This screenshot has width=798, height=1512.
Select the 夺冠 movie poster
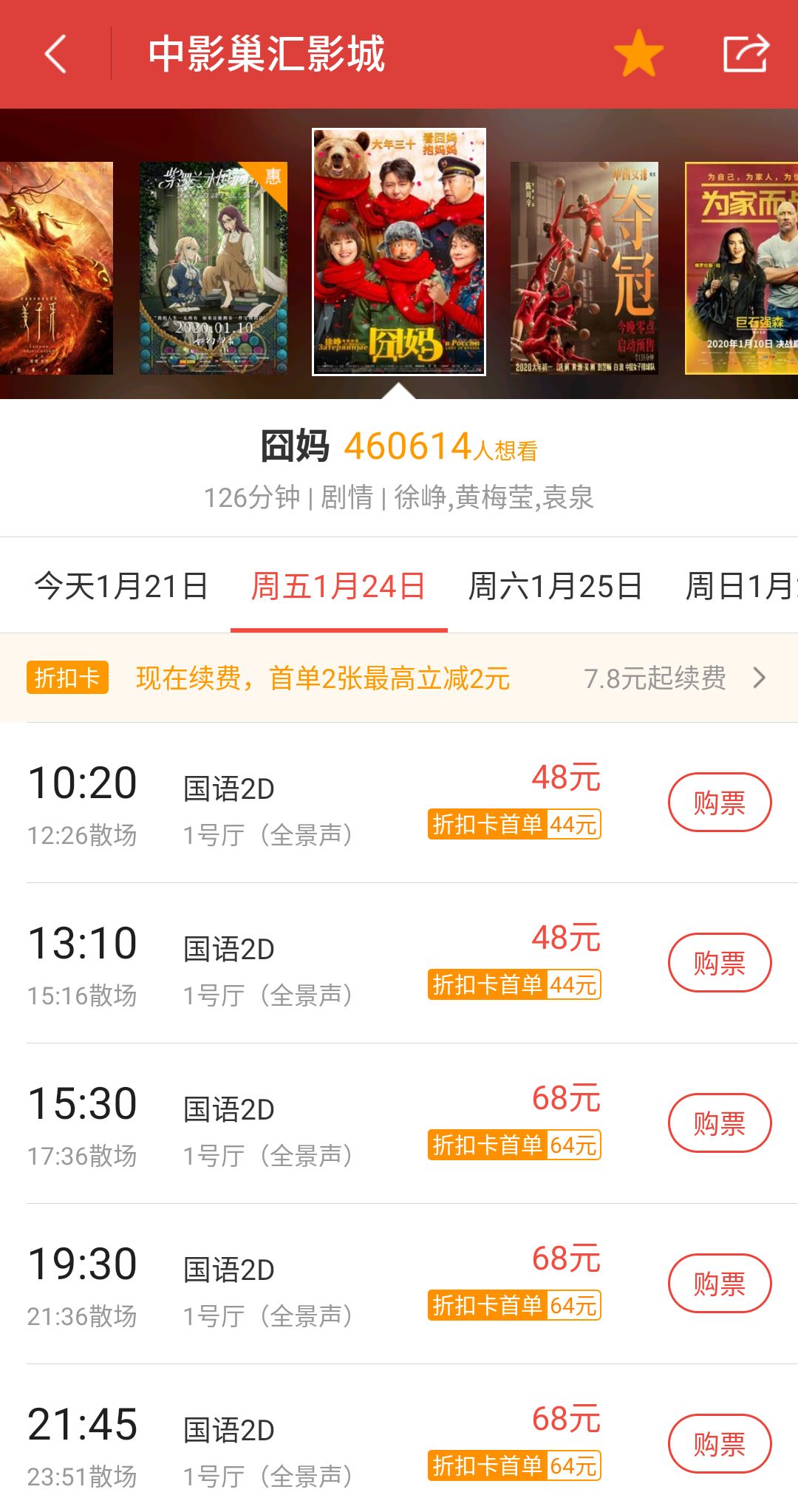(x=584, y=268)
